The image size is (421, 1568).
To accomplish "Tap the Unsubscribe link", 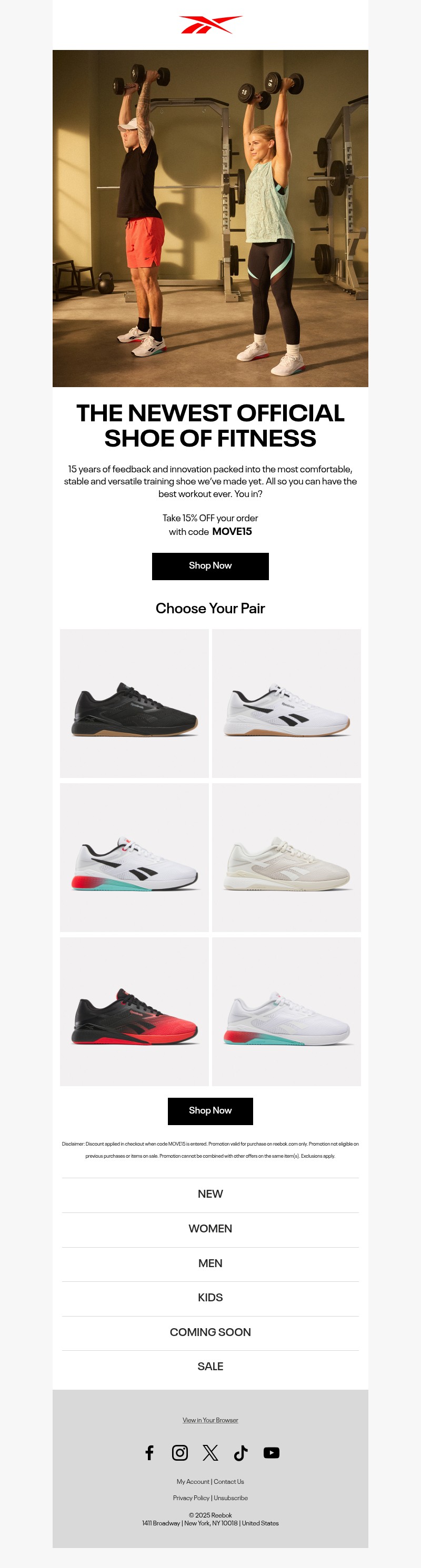I will pos(230,1498).
